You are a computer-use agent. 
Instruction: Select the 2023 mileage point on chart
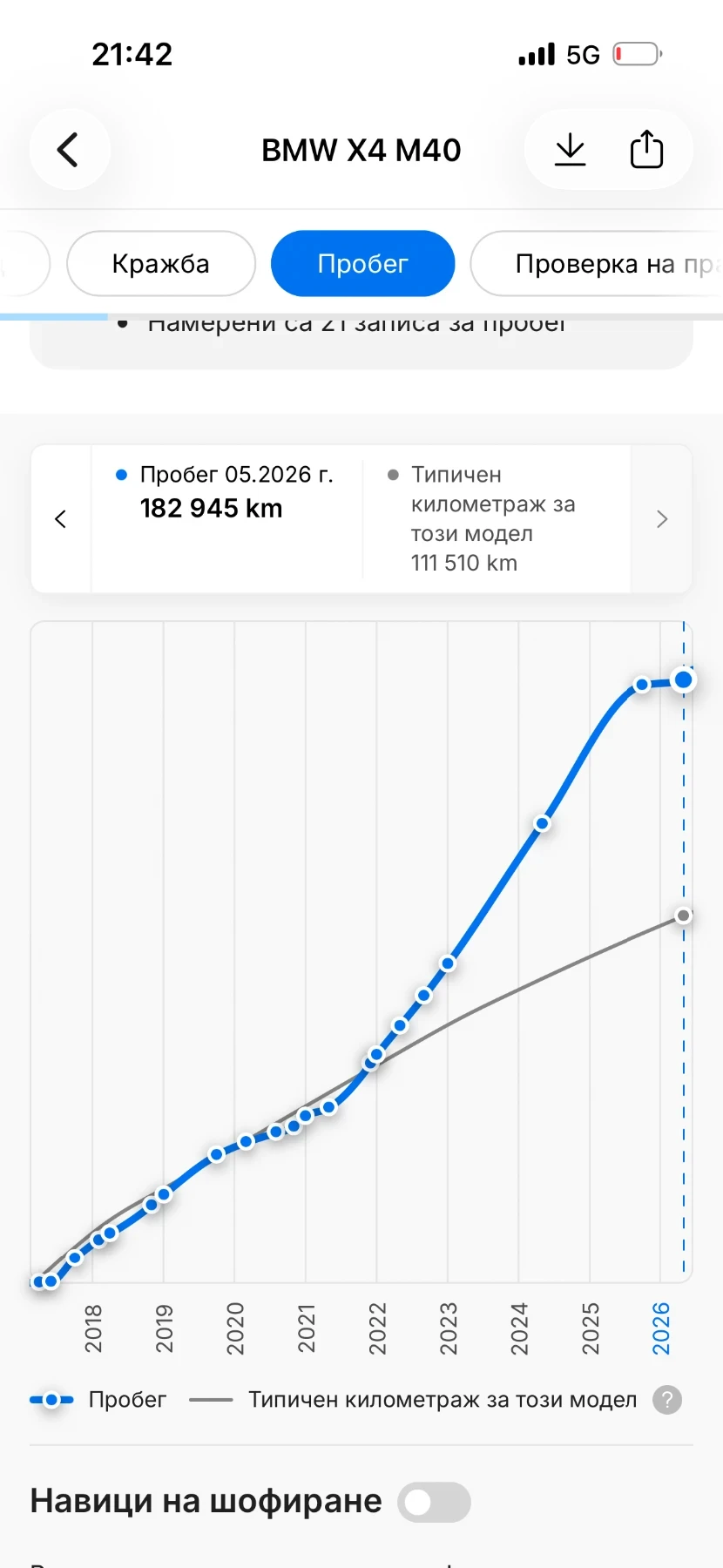coord(448,963)
